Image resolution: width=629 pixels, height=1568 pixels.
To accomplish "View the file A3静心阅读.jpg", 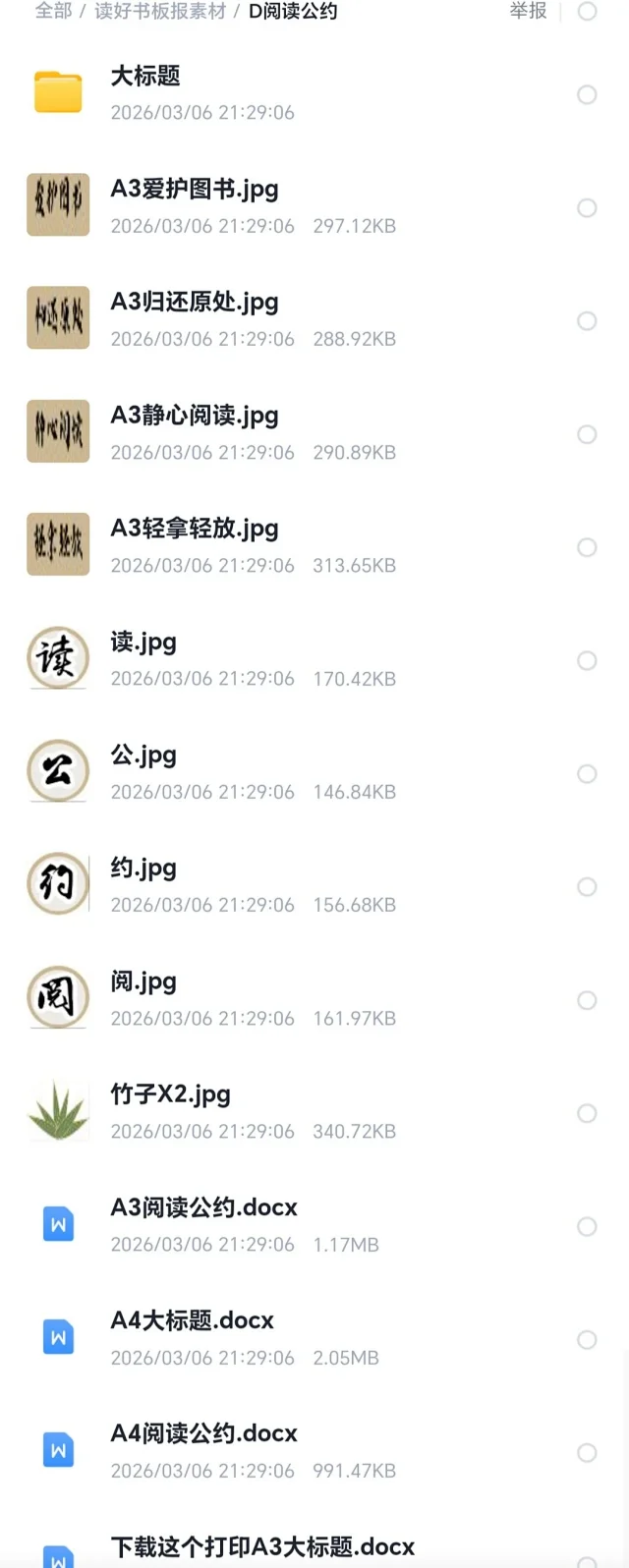I will click(x=314, y=432).
